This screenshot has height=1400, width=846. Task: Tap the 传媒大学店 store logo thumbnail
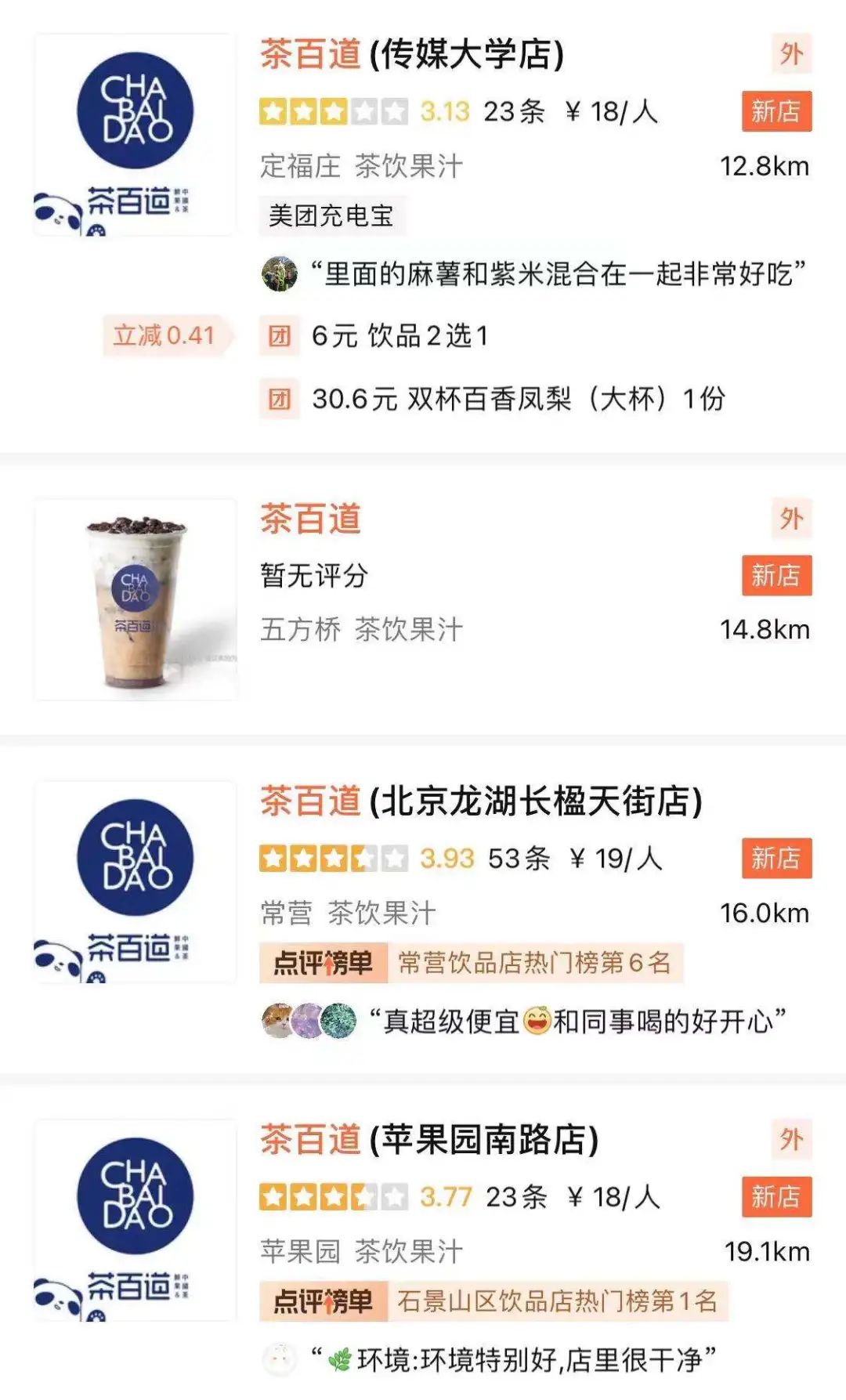pyautogui.click(x=136, y=135)
